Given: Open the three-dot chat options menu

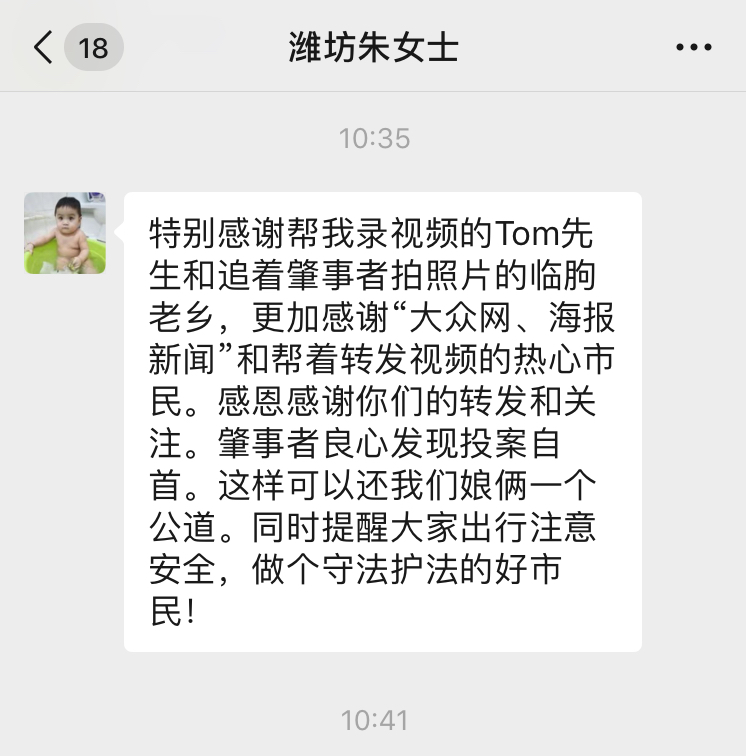Looking at the screenshot, I should click(x=692, y=47).
